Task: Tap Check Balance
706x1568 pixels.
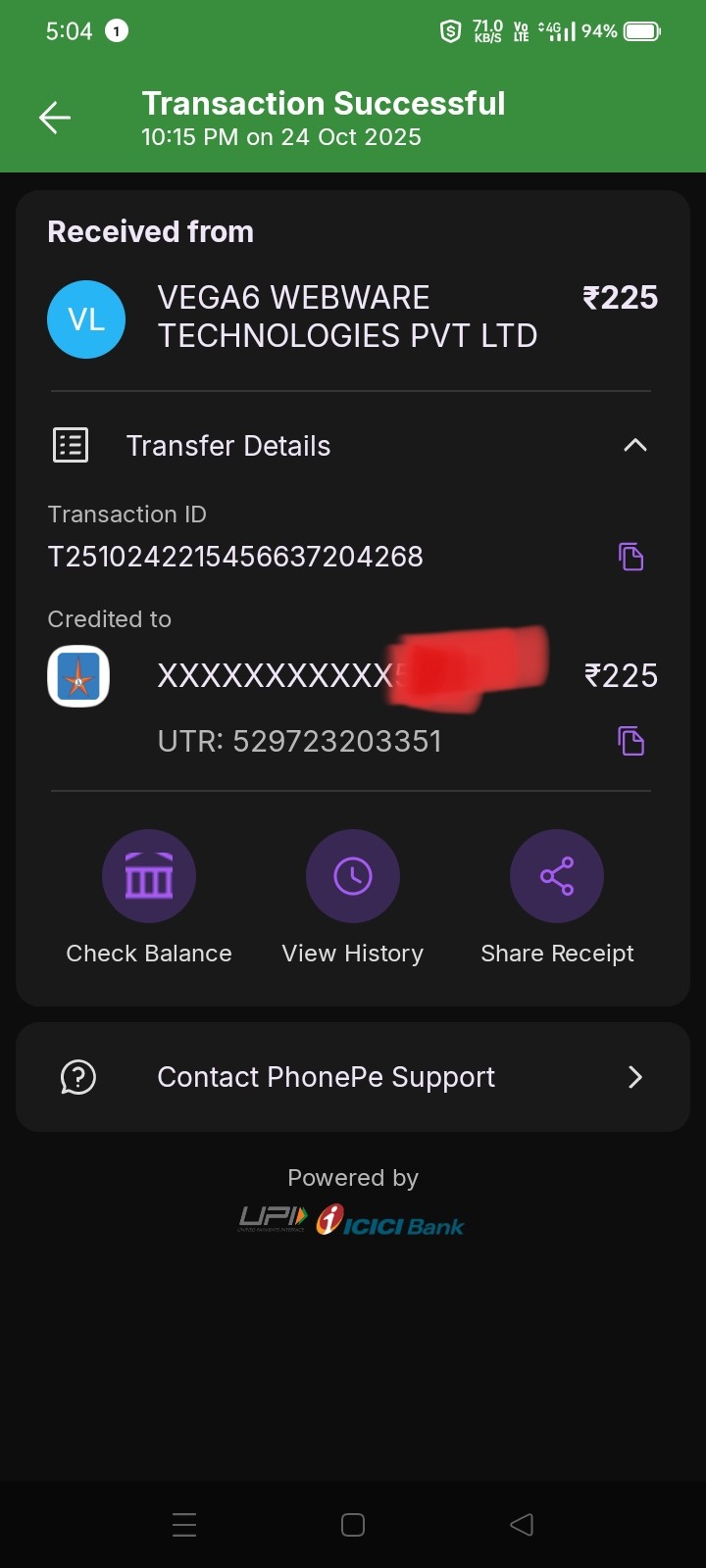Action: [149, 876]
